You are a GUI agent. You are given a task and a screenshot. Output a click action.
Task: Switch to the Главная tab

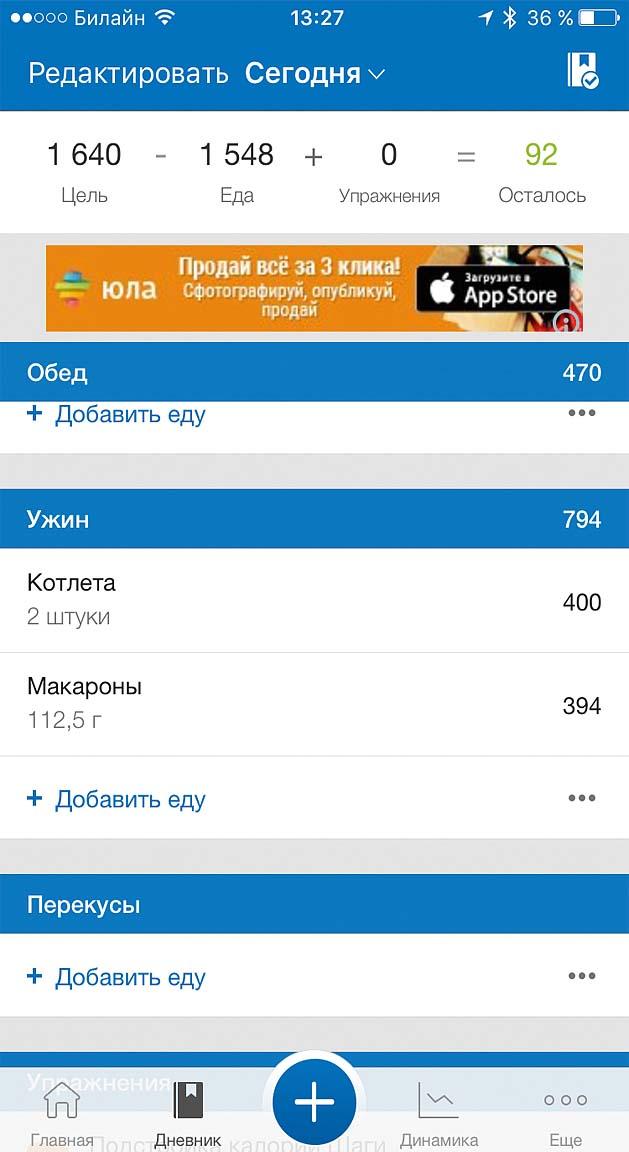[62, 1112]
